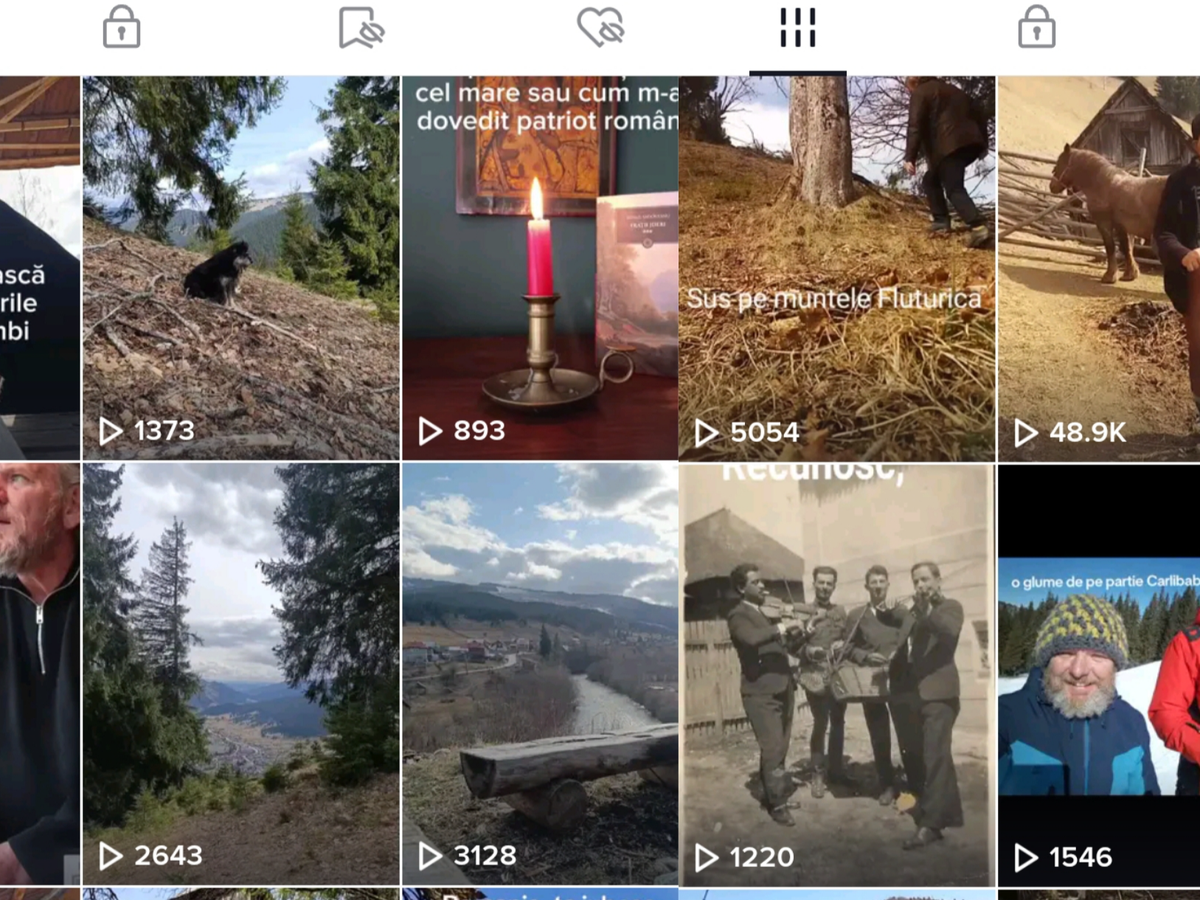This screenshot has width=1200, height=900.
Task: Open the forest video with 2643 views
Action: click(x=240, y=674)
